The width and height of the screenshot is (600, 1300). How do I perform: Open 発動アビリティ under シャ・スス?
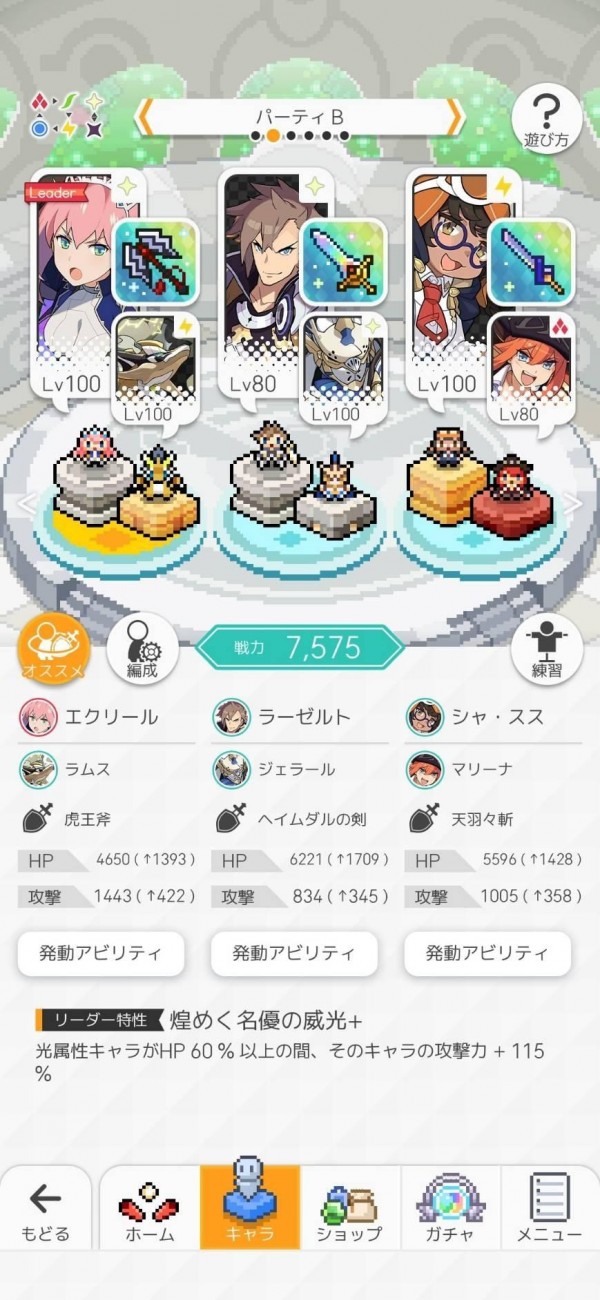[487, 954]
